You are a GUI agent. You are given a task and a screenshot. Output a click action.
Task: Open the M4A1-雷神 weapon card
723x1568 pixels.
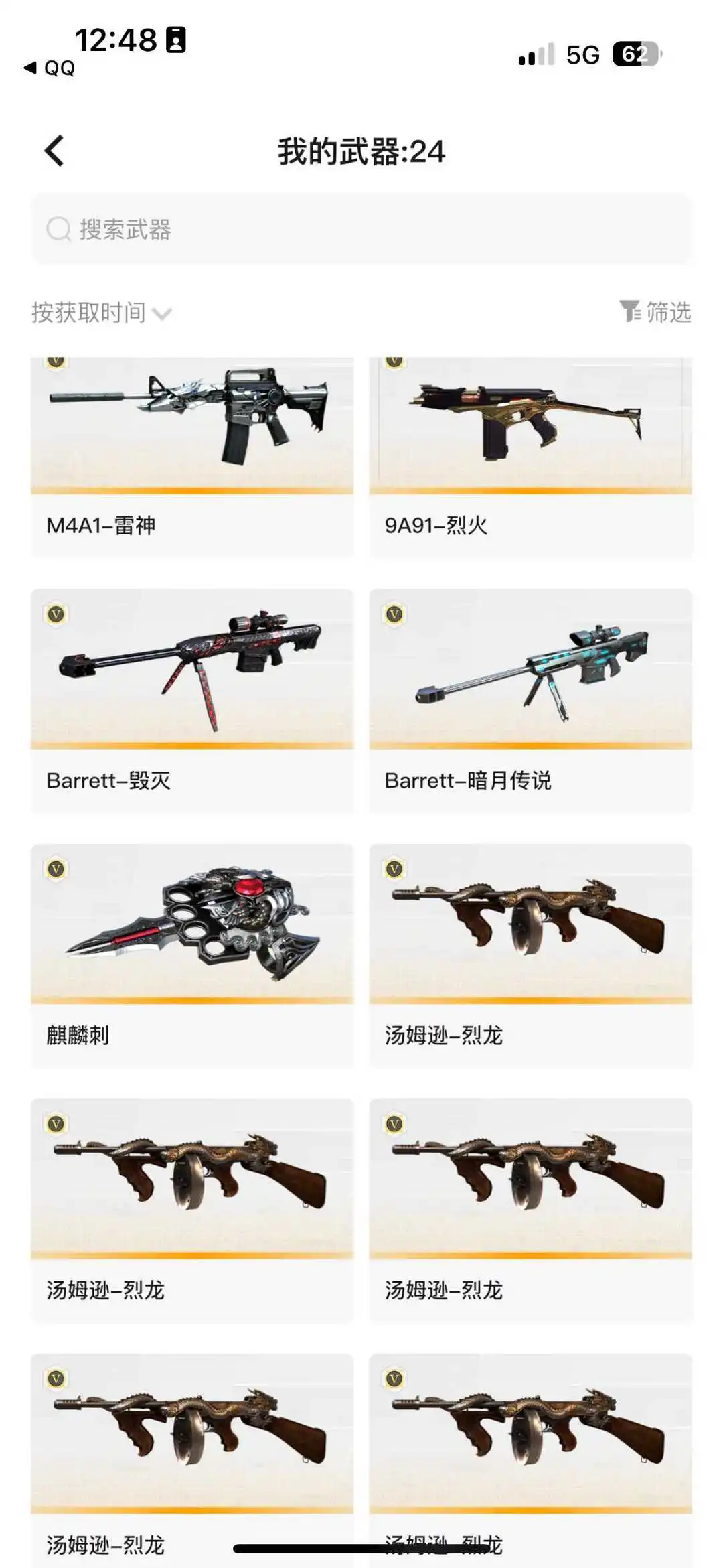pyautogui.click(x=192, y=456)
